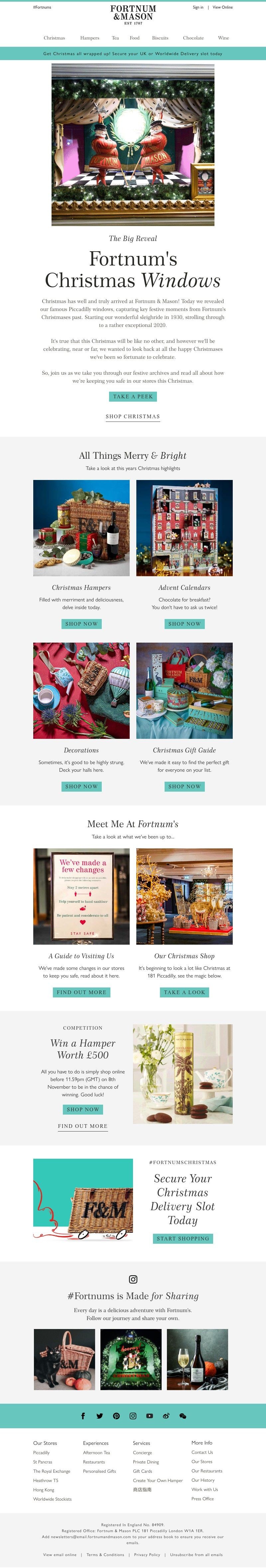Open the YouTube icon in the footer
This screenshot has width=266, height=1568.
(150, 1416)
